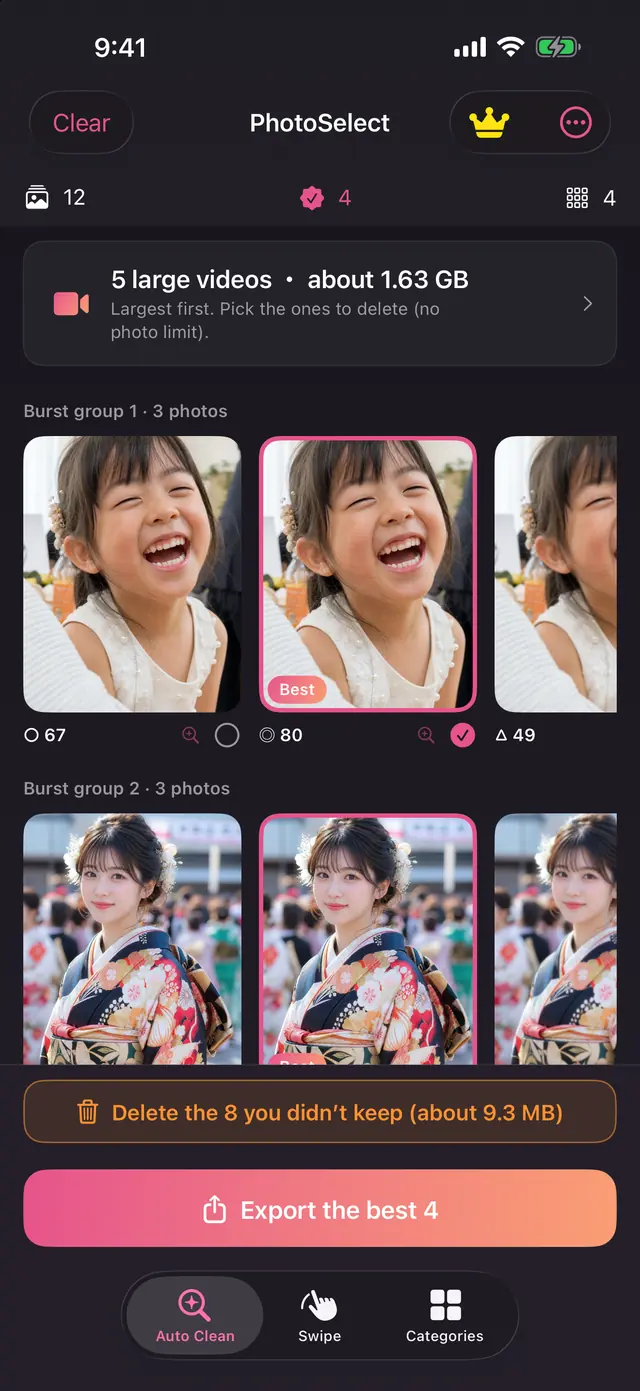Open the premium crown icon

click(x=489, y=123)
